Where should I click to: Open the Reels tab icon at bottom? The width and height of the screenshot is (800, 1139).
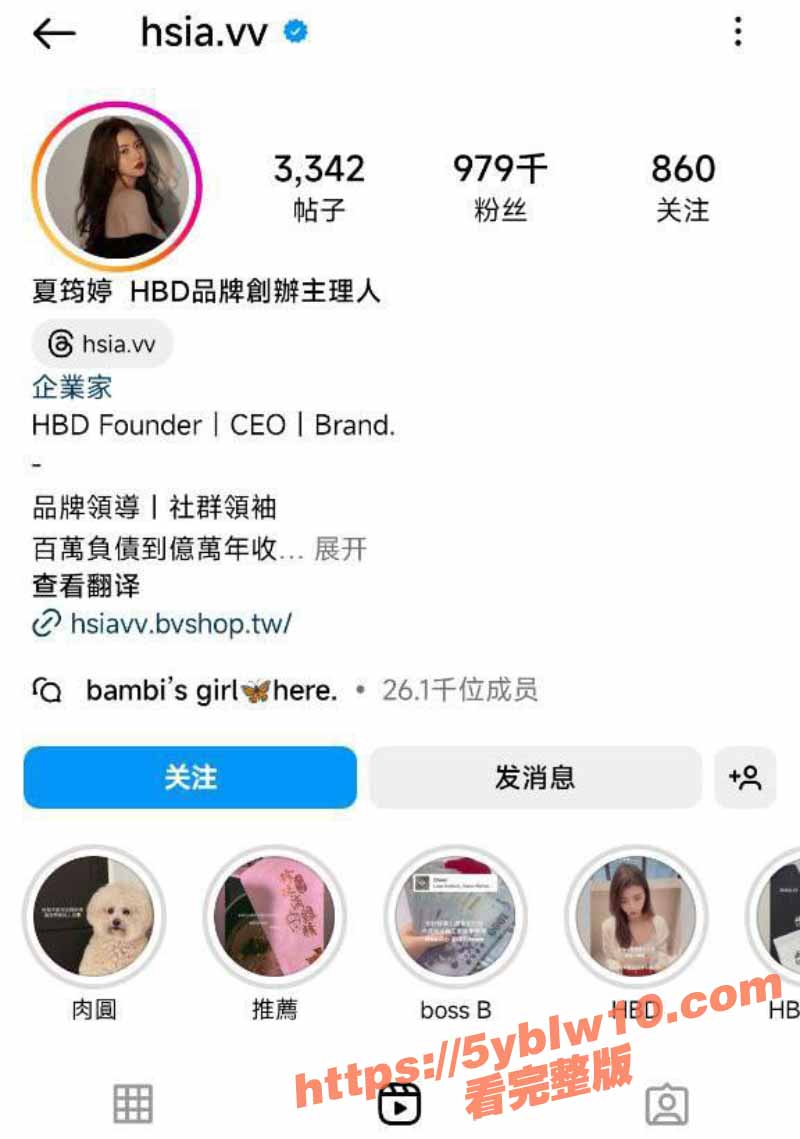400,1103
